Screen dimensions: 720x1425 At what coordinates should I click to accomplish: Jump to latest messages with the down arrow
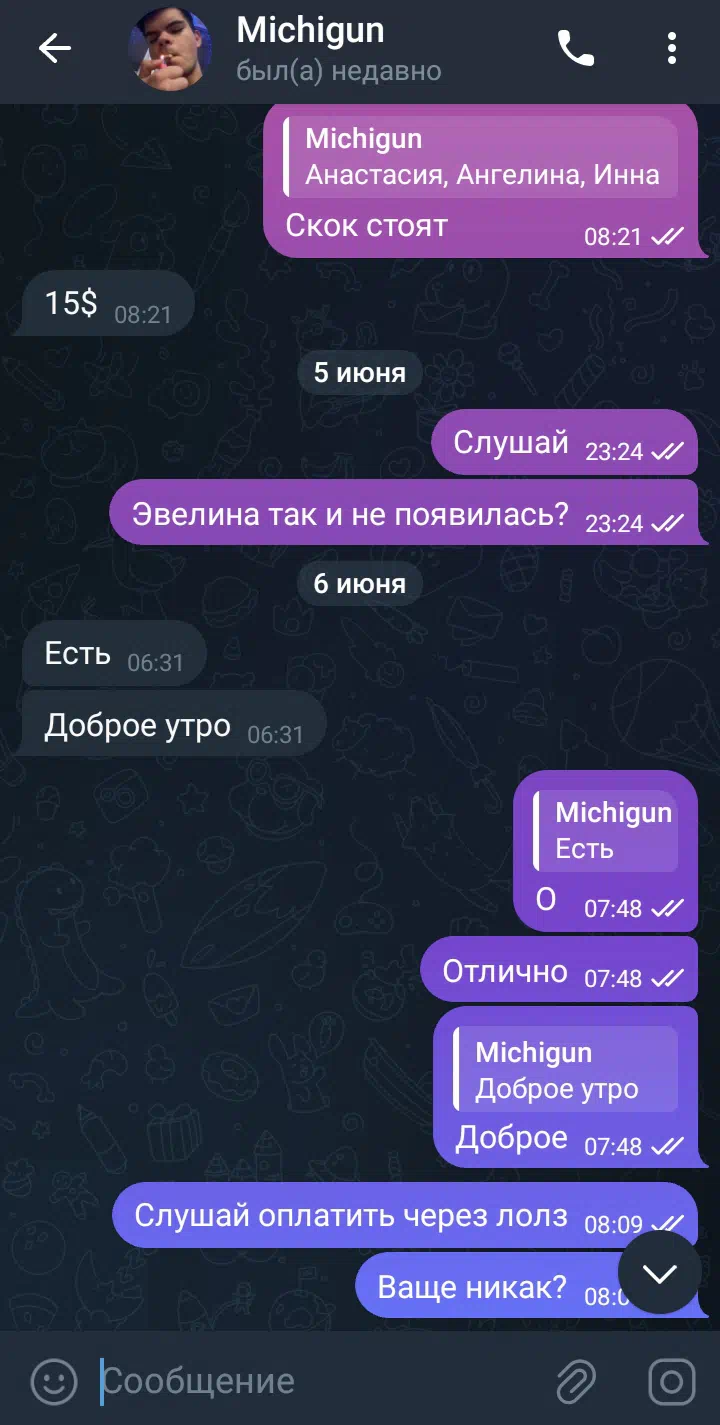(660, 1272)
